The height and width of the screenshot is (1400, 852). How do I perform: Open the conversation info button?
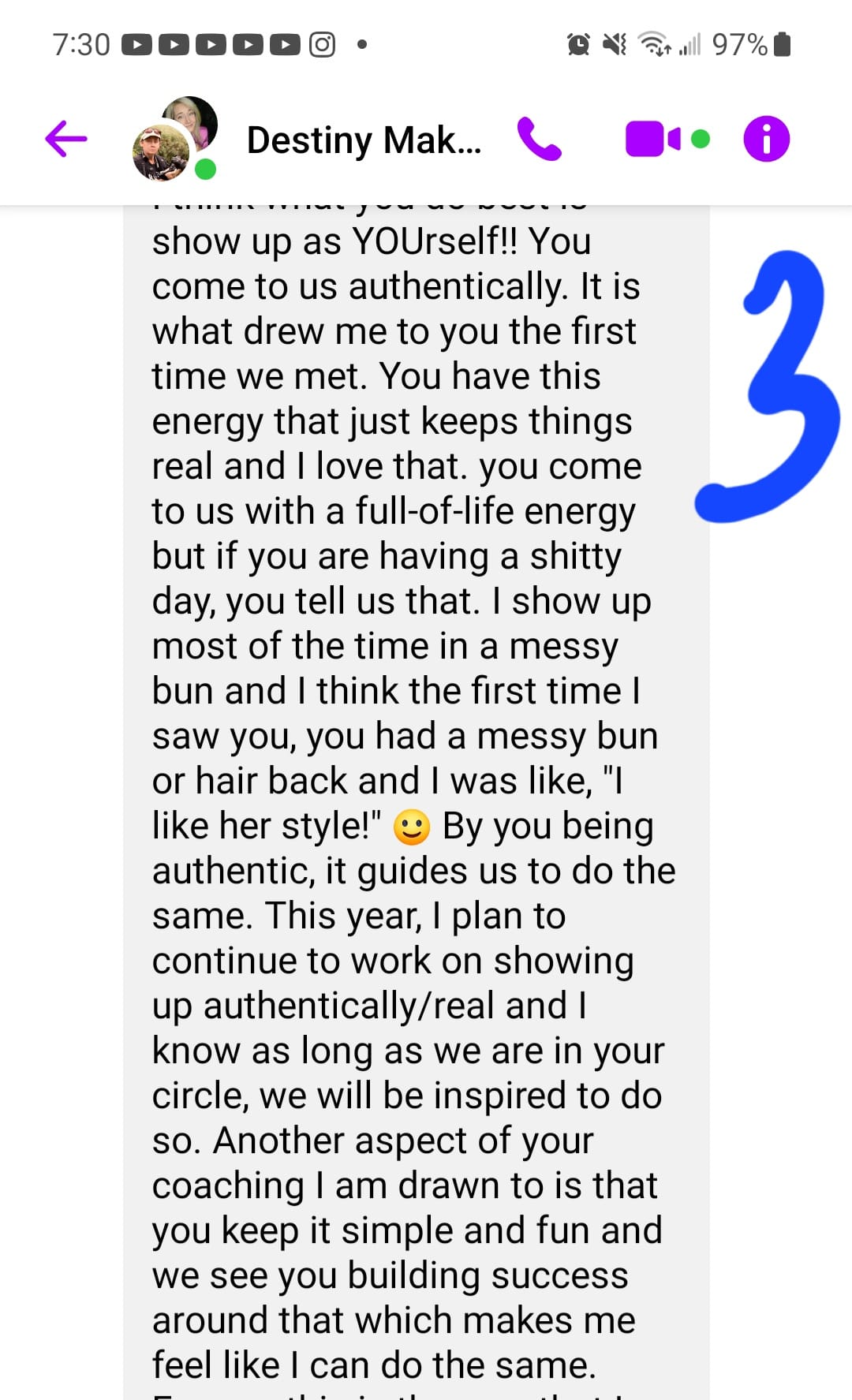[766, 139]
